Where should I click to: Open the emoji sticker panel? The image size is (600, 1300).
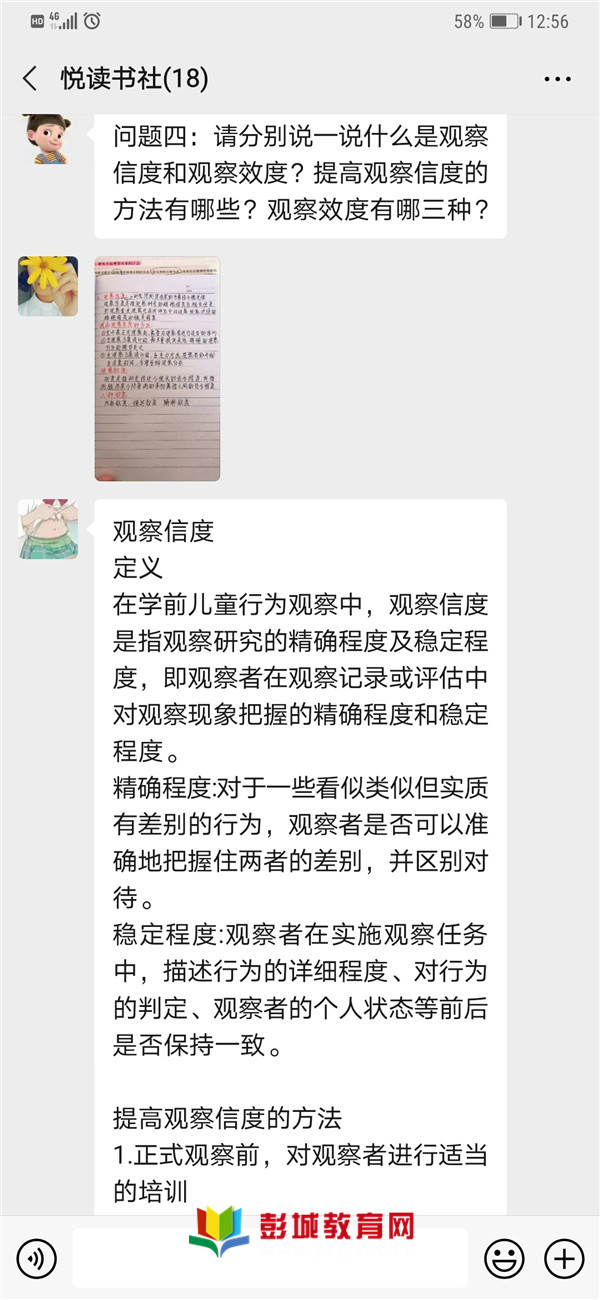(504, 1257)
